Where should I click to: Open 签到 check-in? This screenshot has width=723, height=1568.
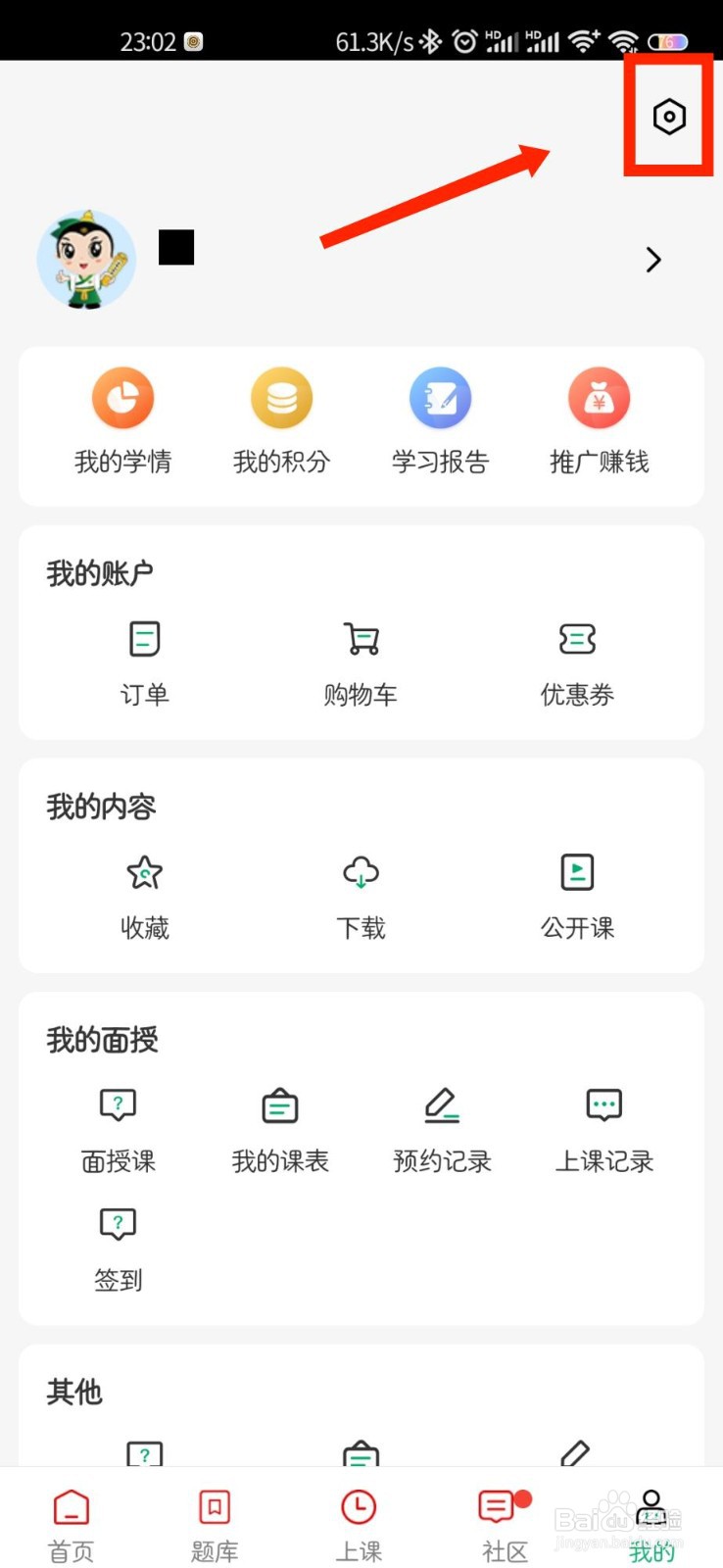(119, 1249)
